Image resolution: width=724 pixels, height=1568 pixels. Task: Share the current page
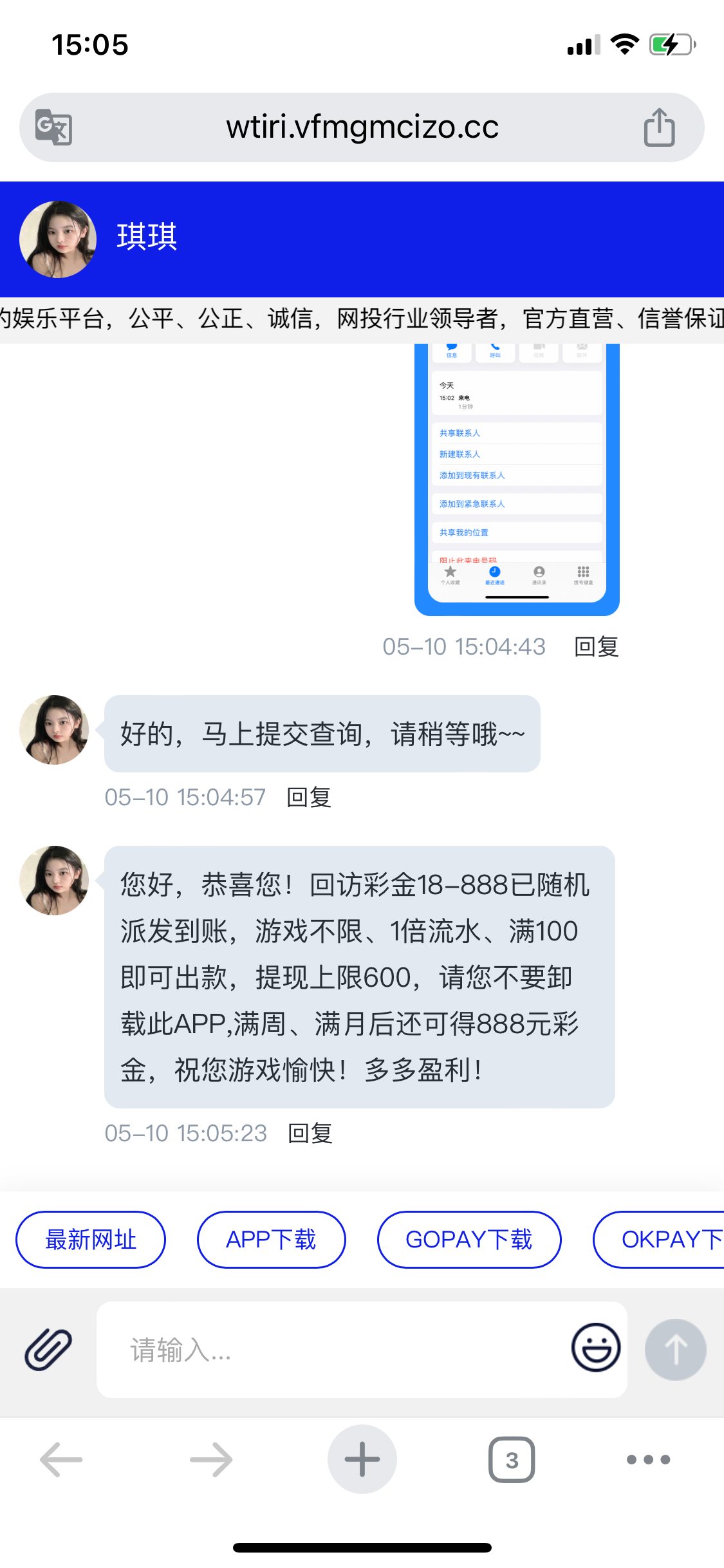(659, 127)
